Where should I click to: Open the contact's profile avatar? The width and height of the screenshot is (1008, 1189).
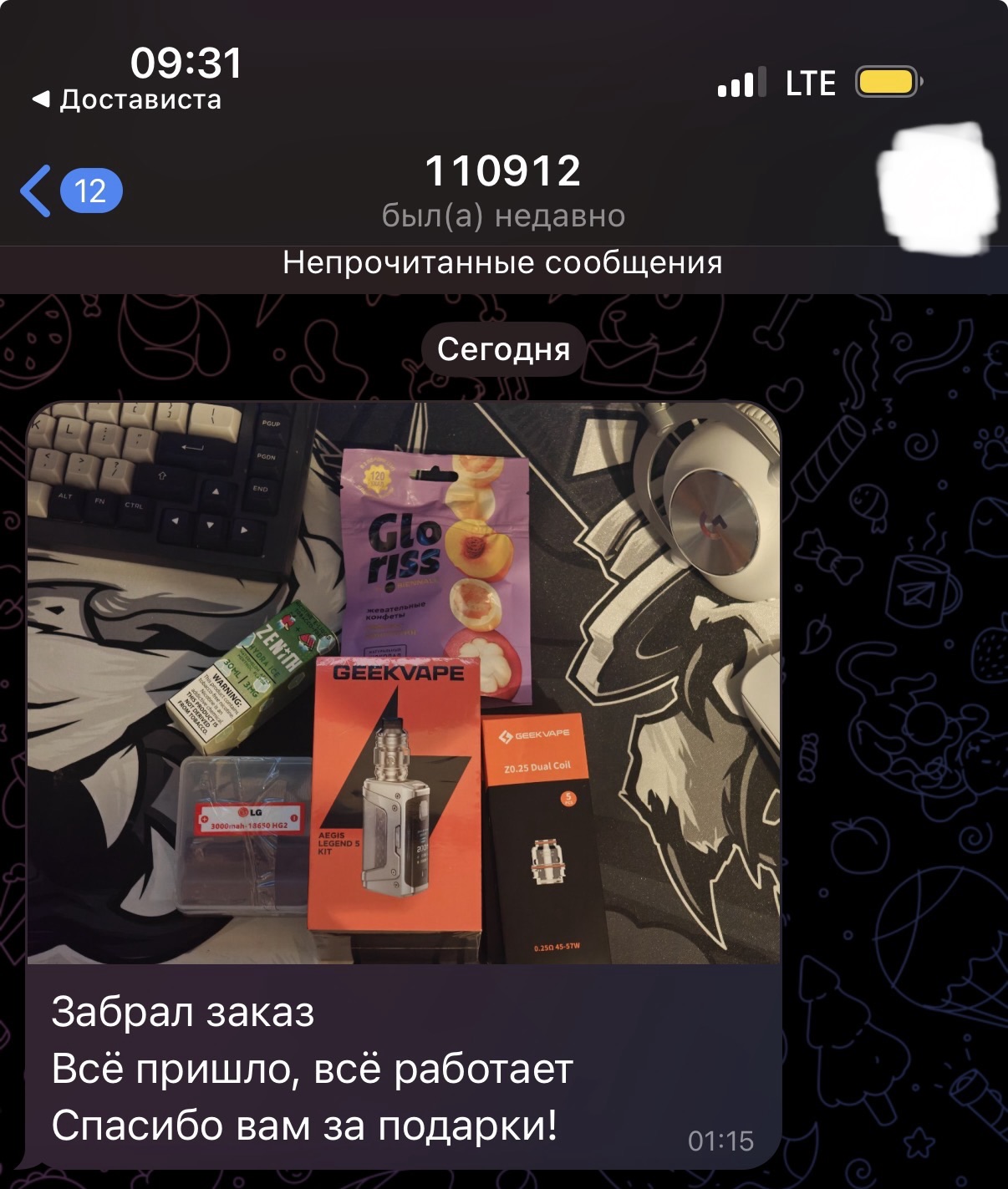coord(938,189)
